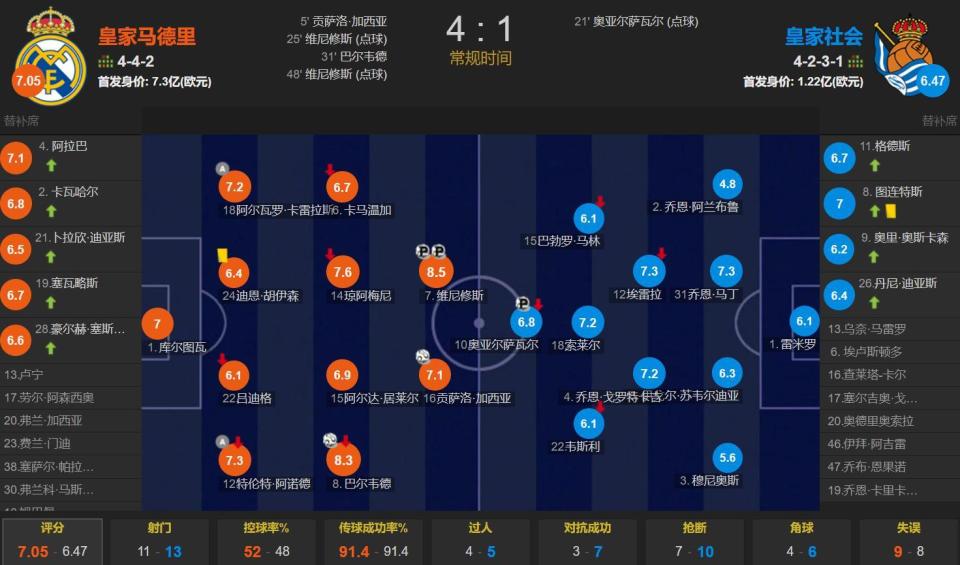The width and height of the screenshot is (960, 565).
Task: Open player 14 琼阿梅尼 on the pitch
Action: pyautogui.click(x=343, y=272)
